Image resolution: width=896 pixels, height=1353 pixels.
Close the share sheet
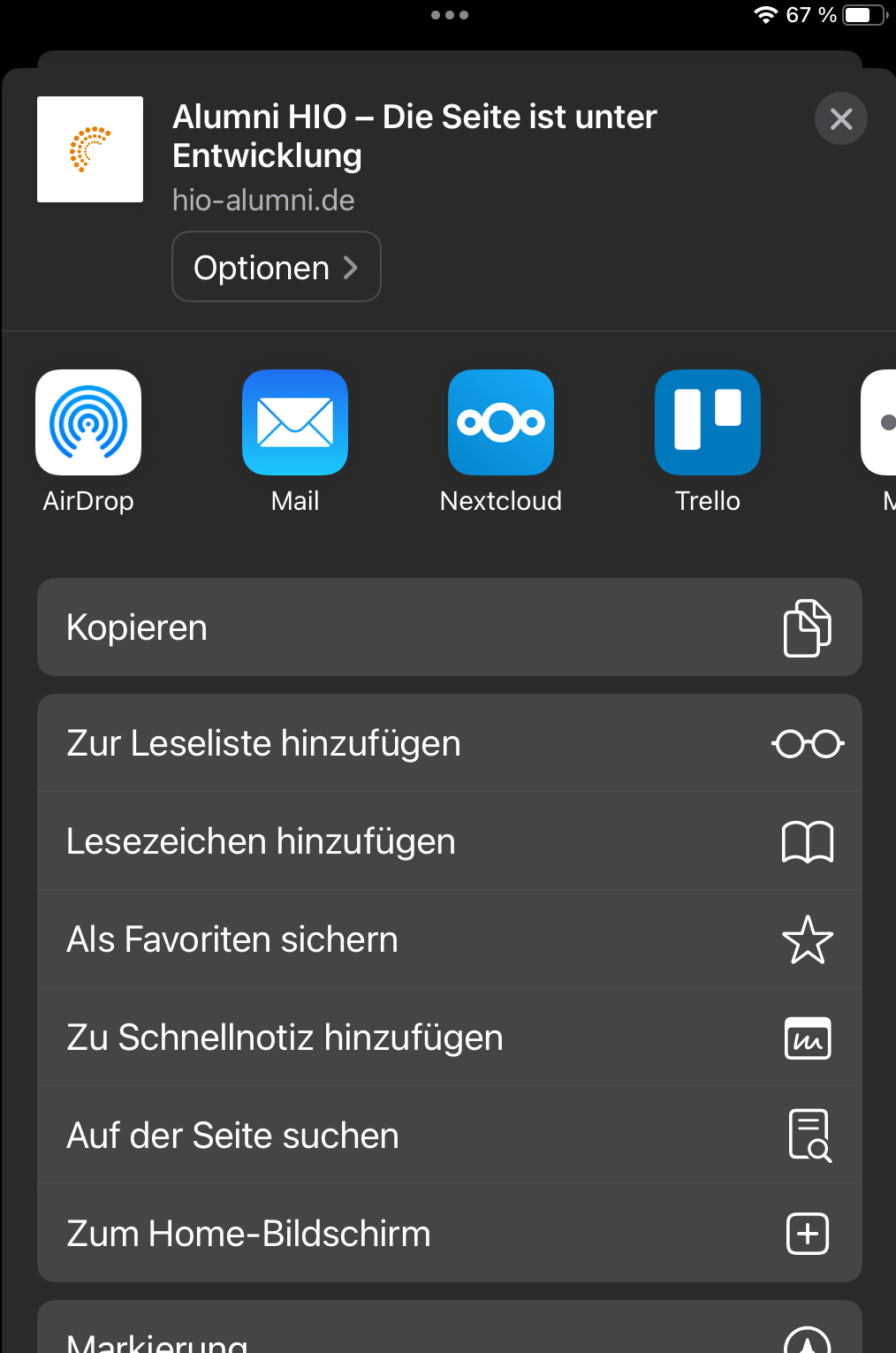840,118
